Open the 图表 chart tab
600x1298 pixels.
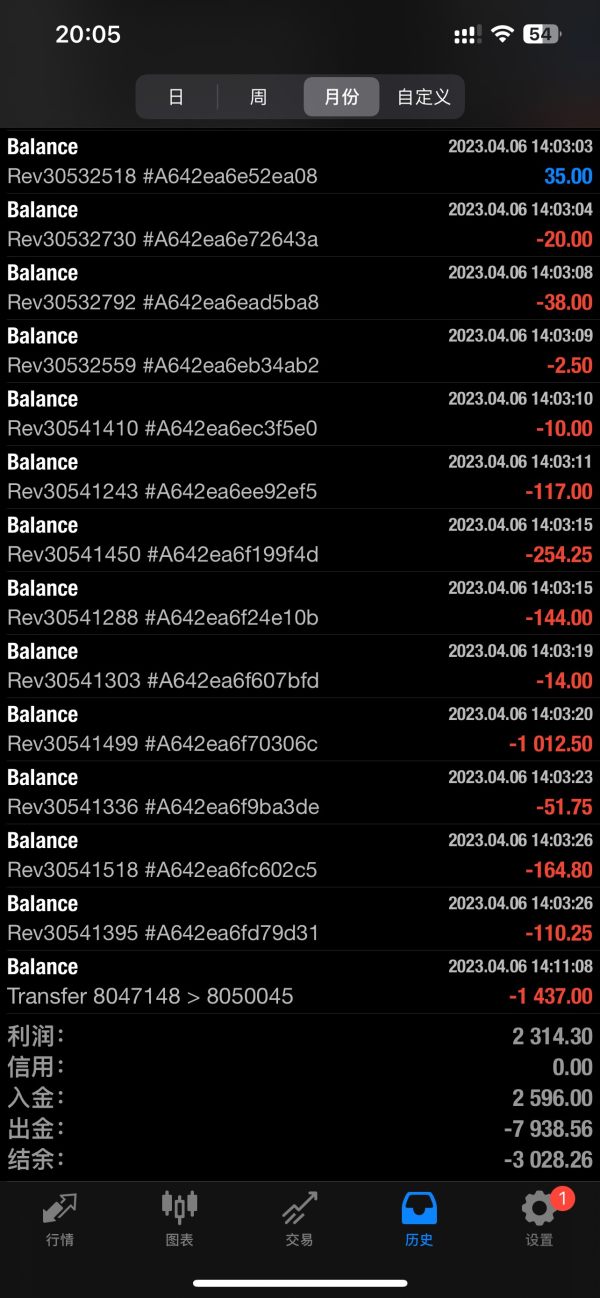coord(180,1218)
